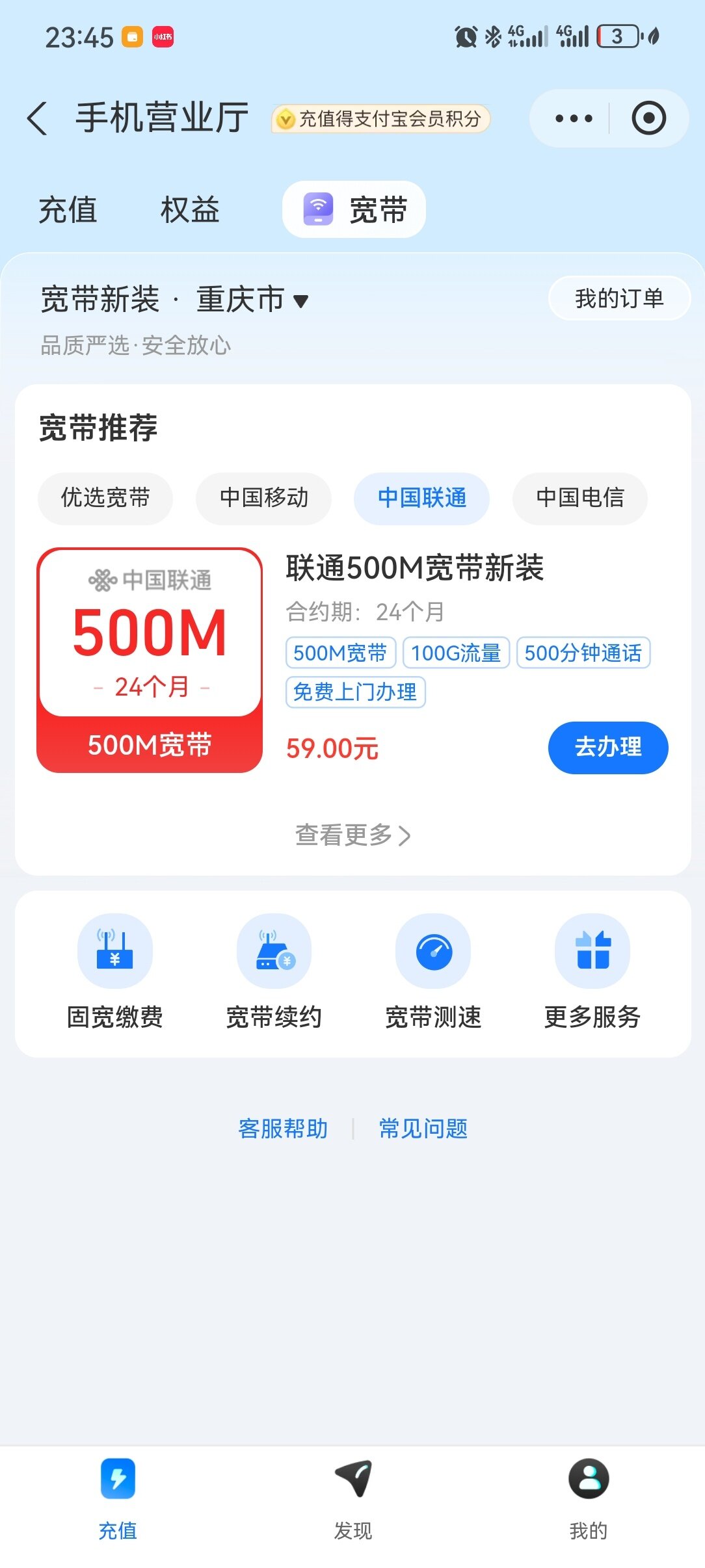
Task: Start 宽带测速 speed test
Action: point(433,972)
